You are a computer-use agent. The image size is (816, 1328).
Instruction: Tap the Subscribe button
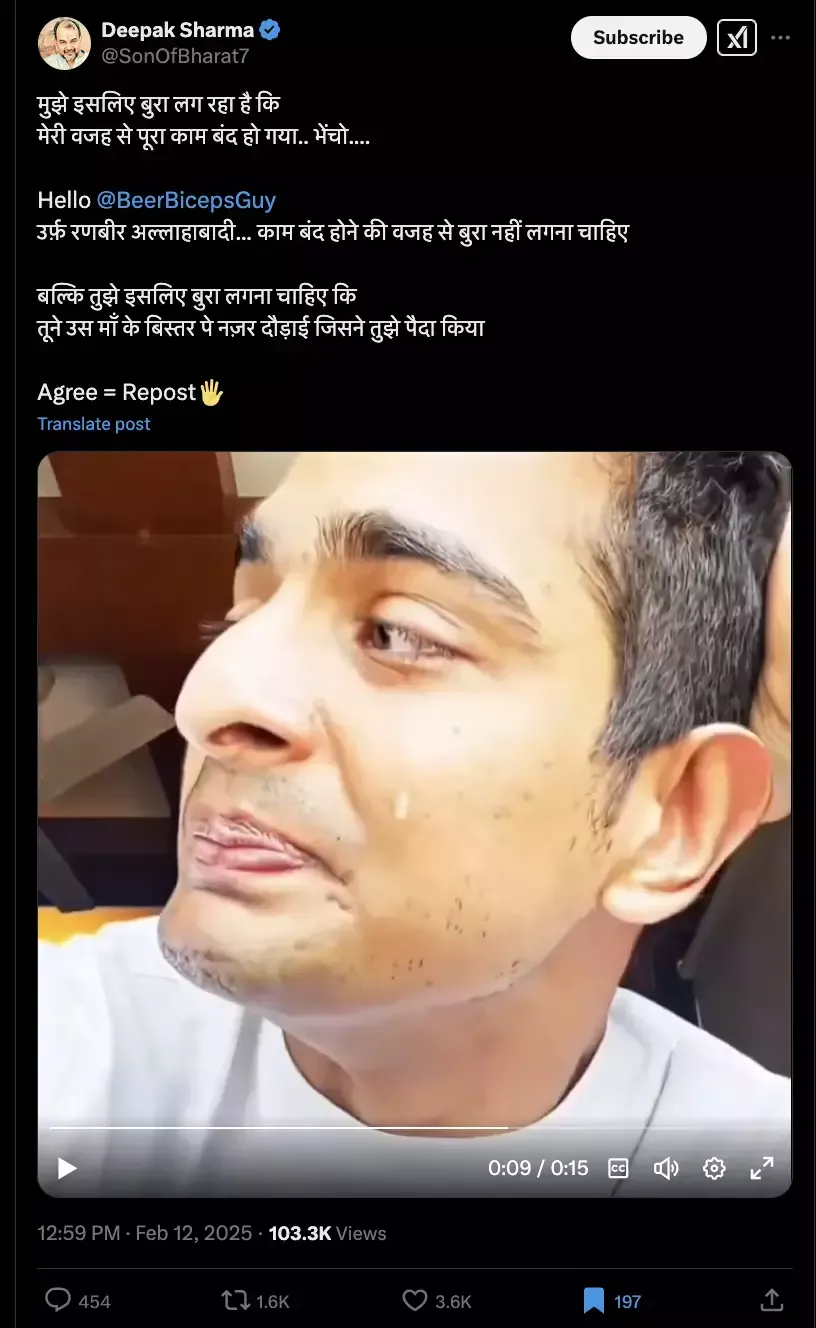pos(638,37)
